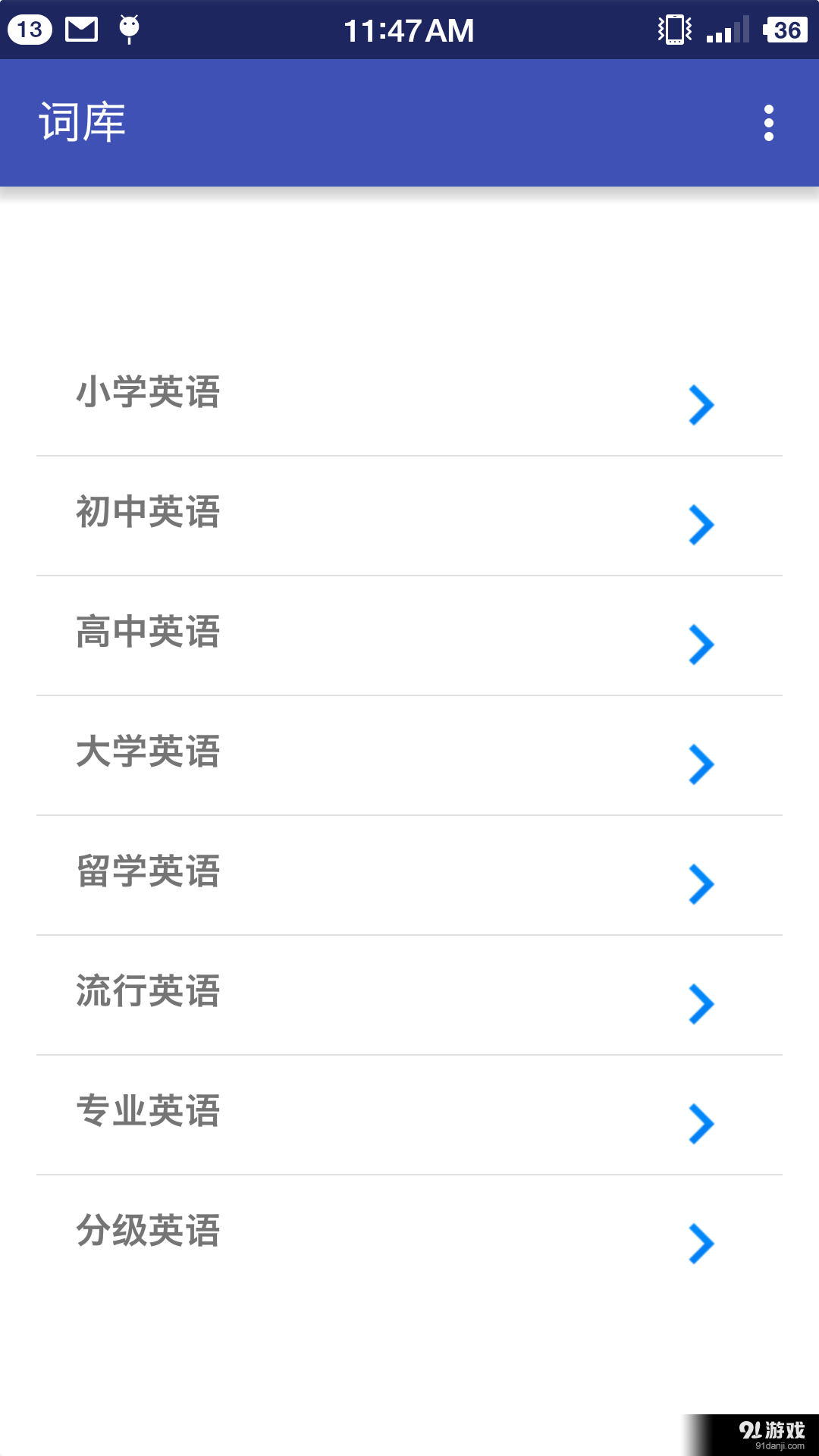The image size is (819, 1456).
Task: Tap the clock showing 11:47 AM
Action: pyautogui.click(x=409, y=29)
